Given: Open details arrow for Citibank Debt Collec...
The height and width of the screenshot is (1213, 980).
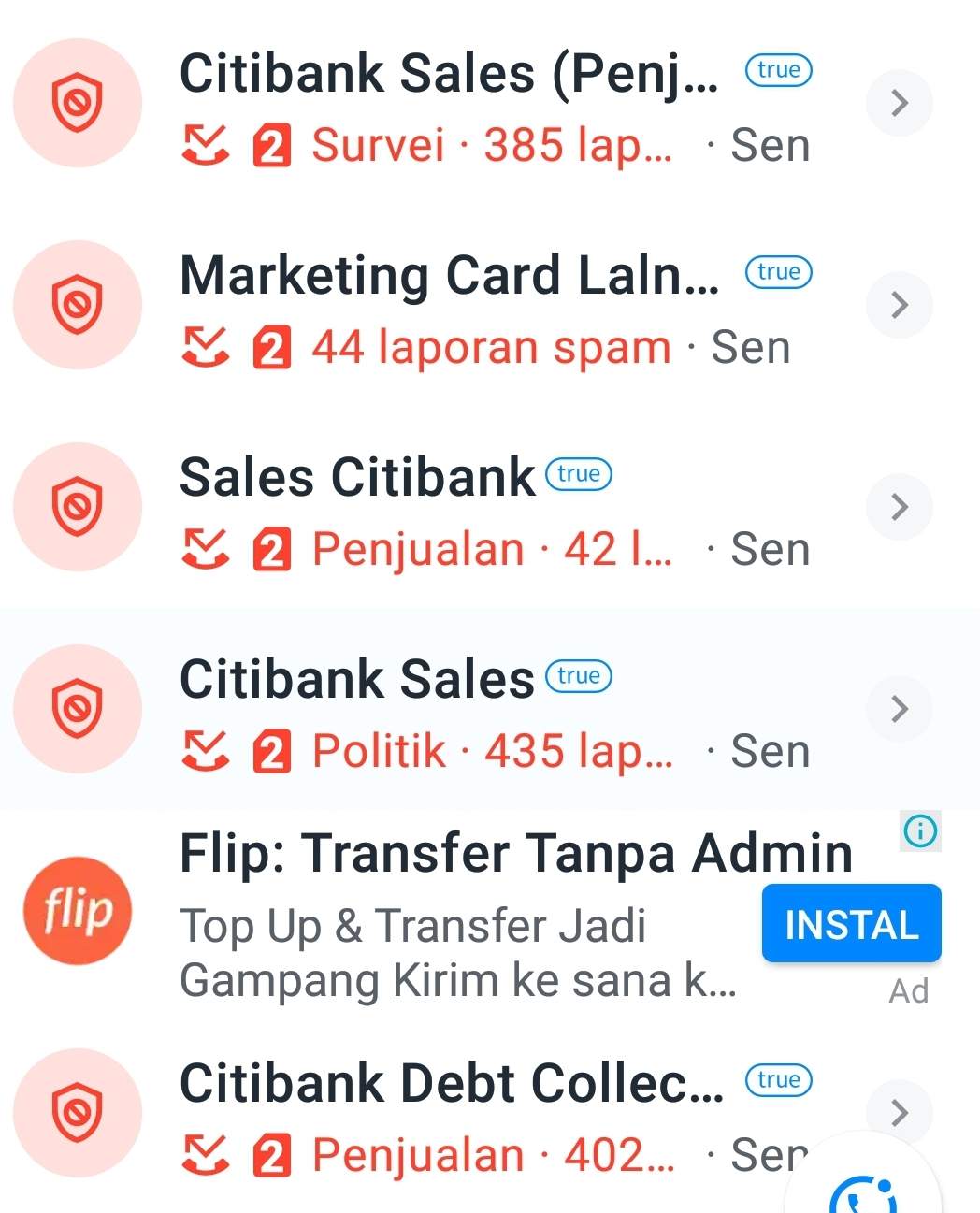Looking at the screenshot, I should [x=899, y=1113].
